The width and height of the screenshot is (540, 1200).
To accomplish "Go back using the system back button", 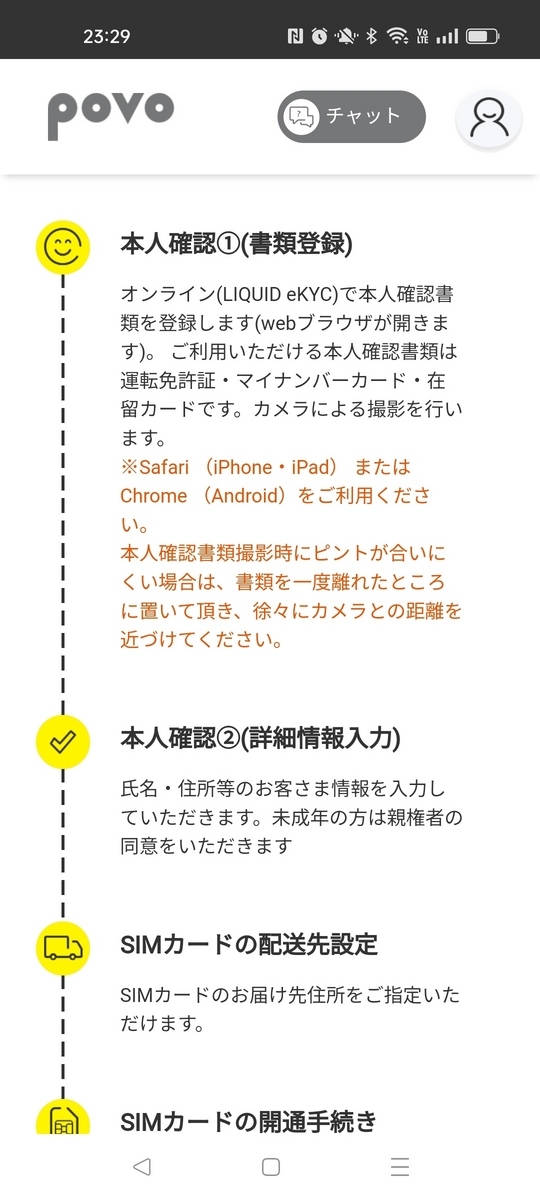I will [141, 1167].
